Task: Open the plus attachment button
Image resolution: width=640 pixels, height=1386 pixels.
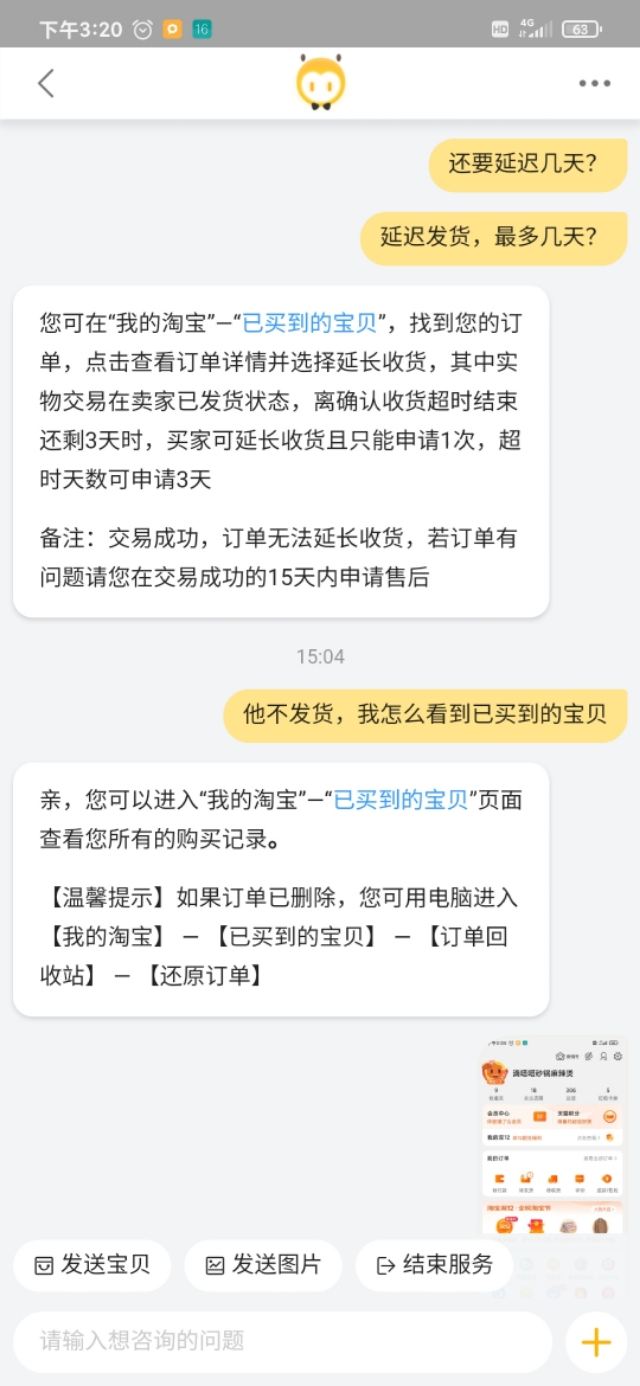Action: (596, 1341)
